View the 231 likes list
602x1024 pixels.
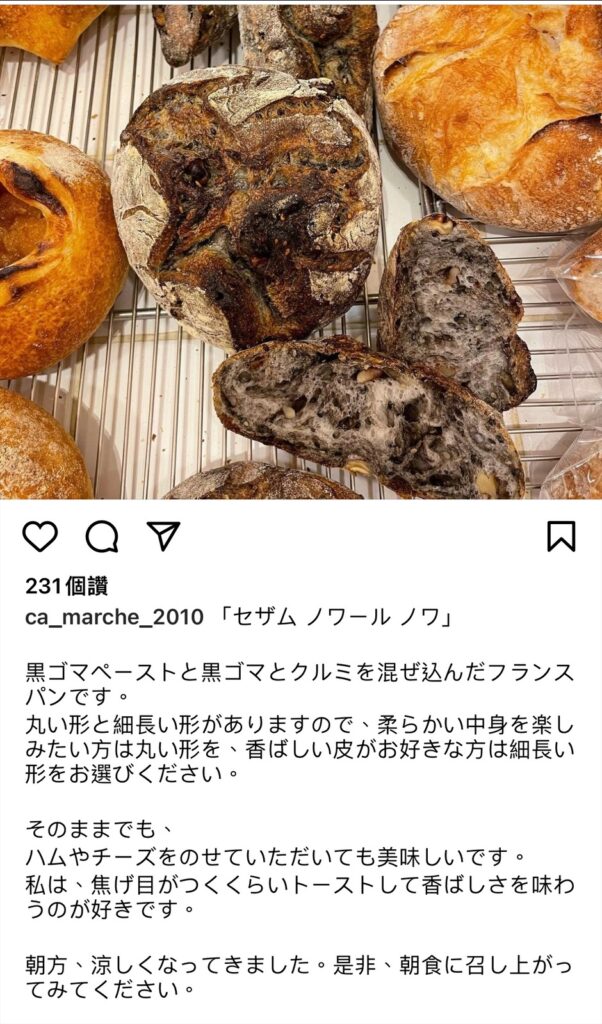(x=66, y=586)
